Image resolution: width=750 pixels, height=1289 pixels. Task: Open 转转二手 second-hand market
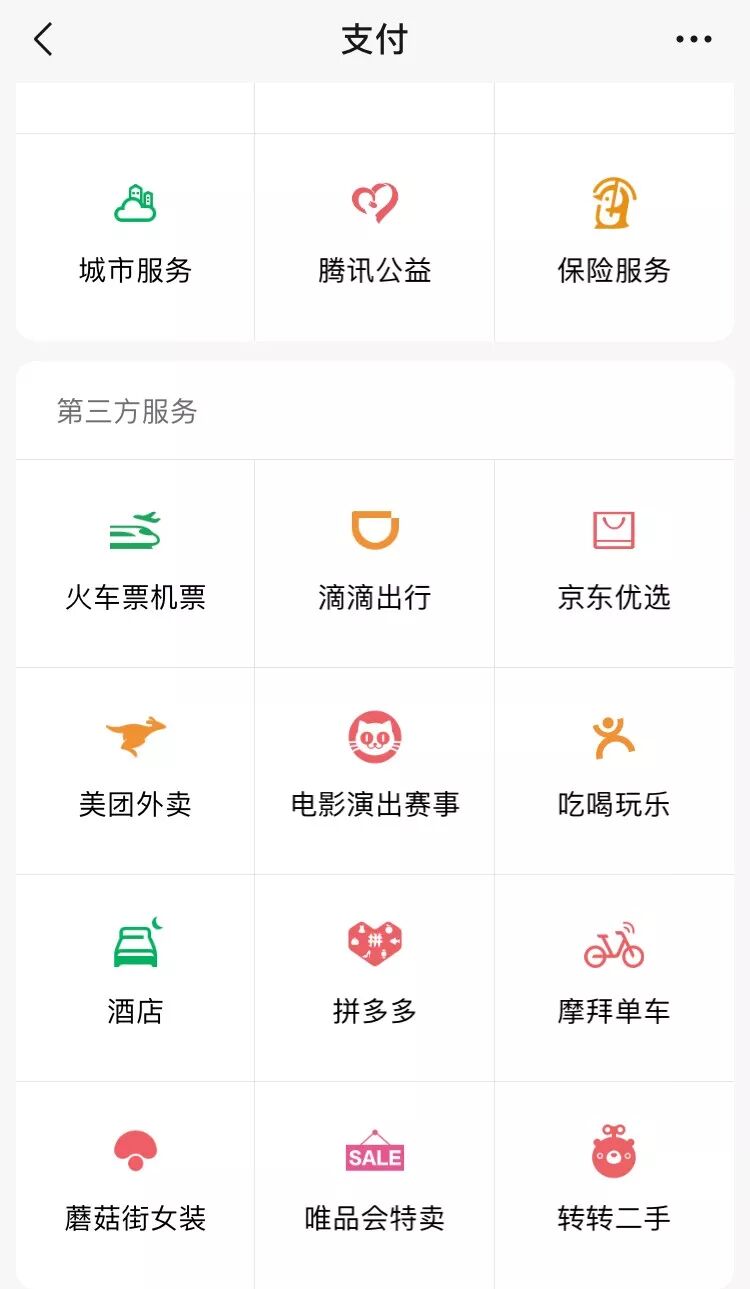click(x=614, y=1184)
